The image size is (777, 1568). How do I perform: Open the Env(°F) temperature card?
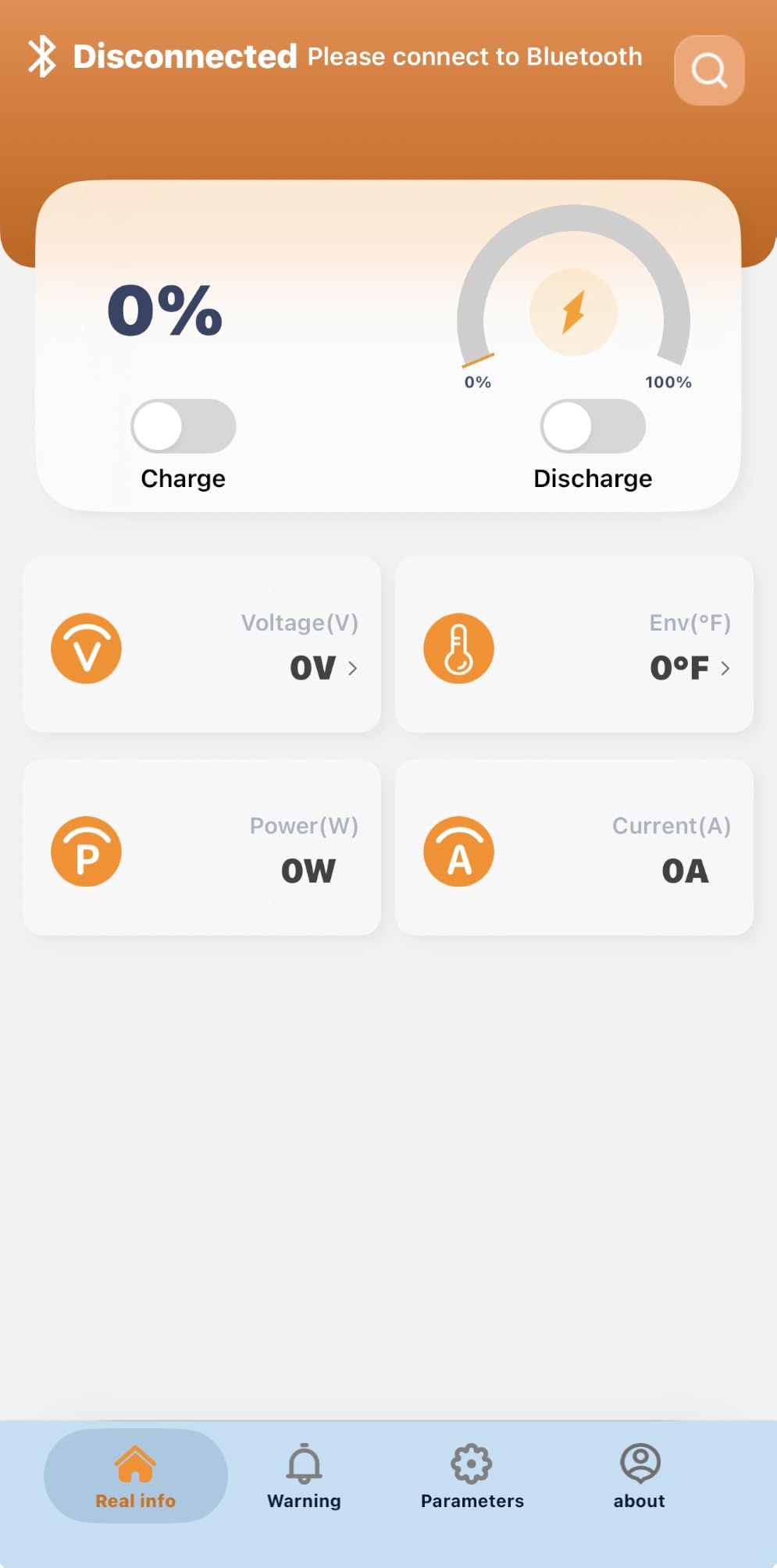(574, 644)
